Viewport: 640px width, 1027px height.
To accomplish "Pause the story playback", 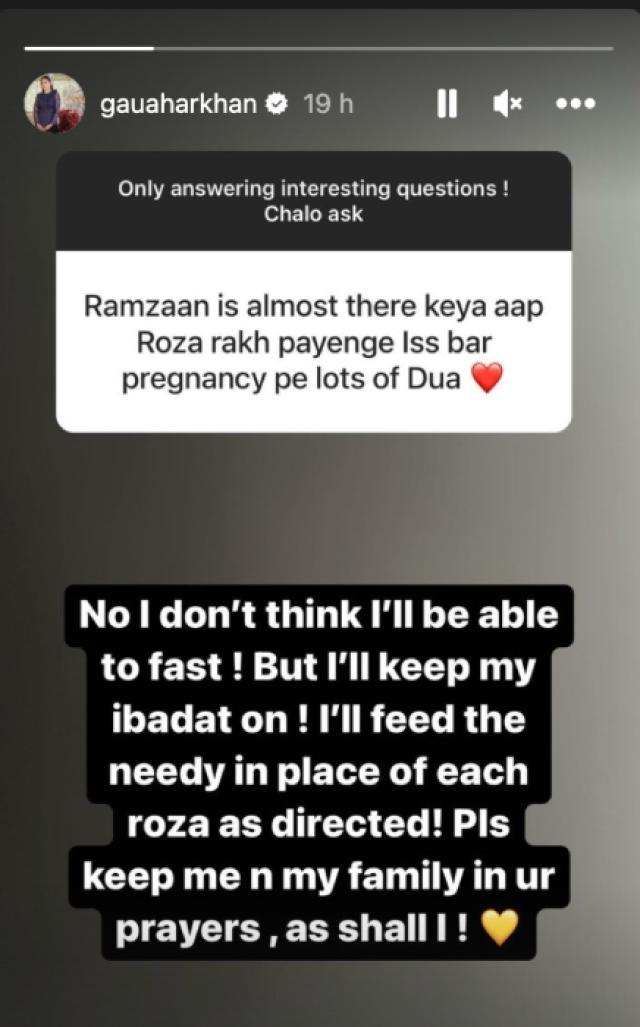I will tap(447, 103).
